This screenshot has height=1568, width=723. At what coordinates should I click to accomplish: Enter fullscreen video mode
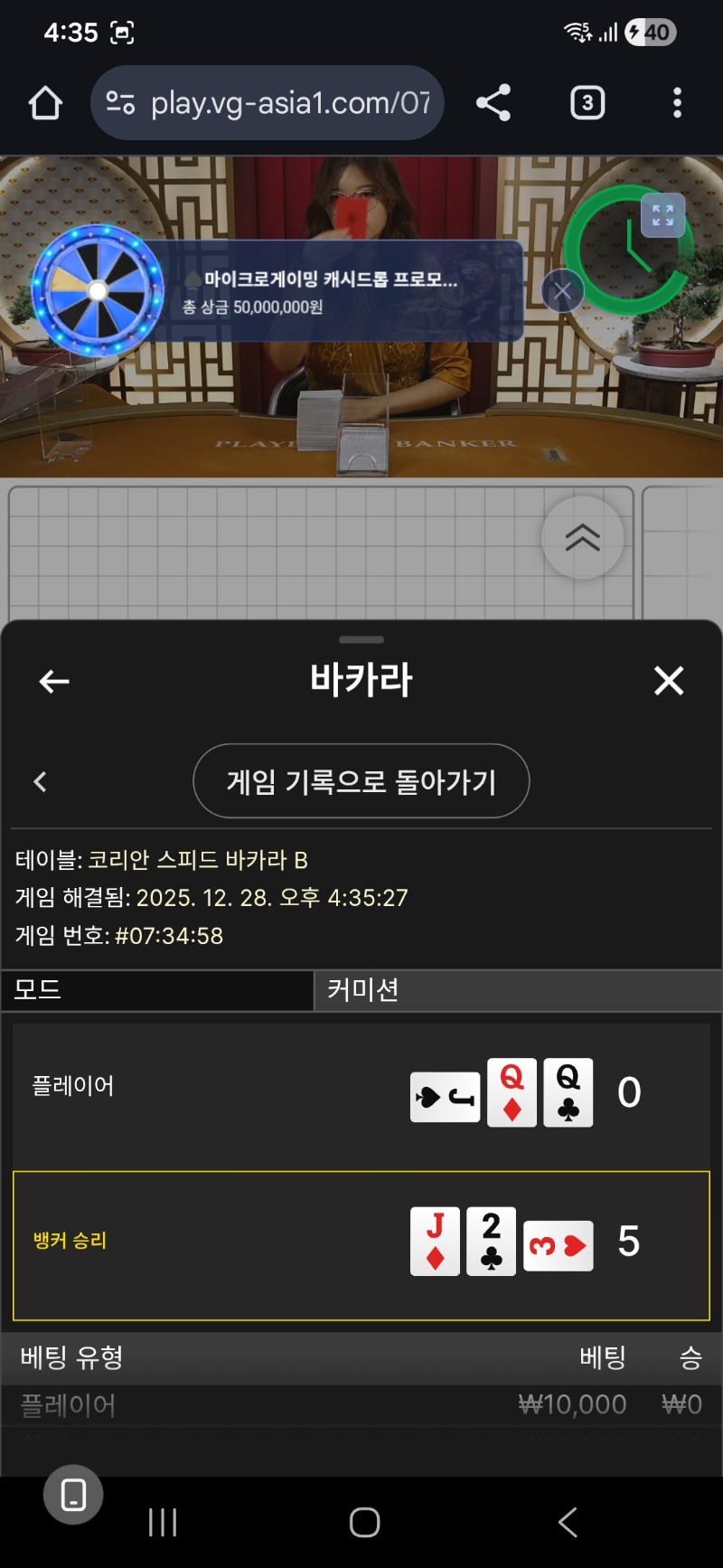point(662,215)
